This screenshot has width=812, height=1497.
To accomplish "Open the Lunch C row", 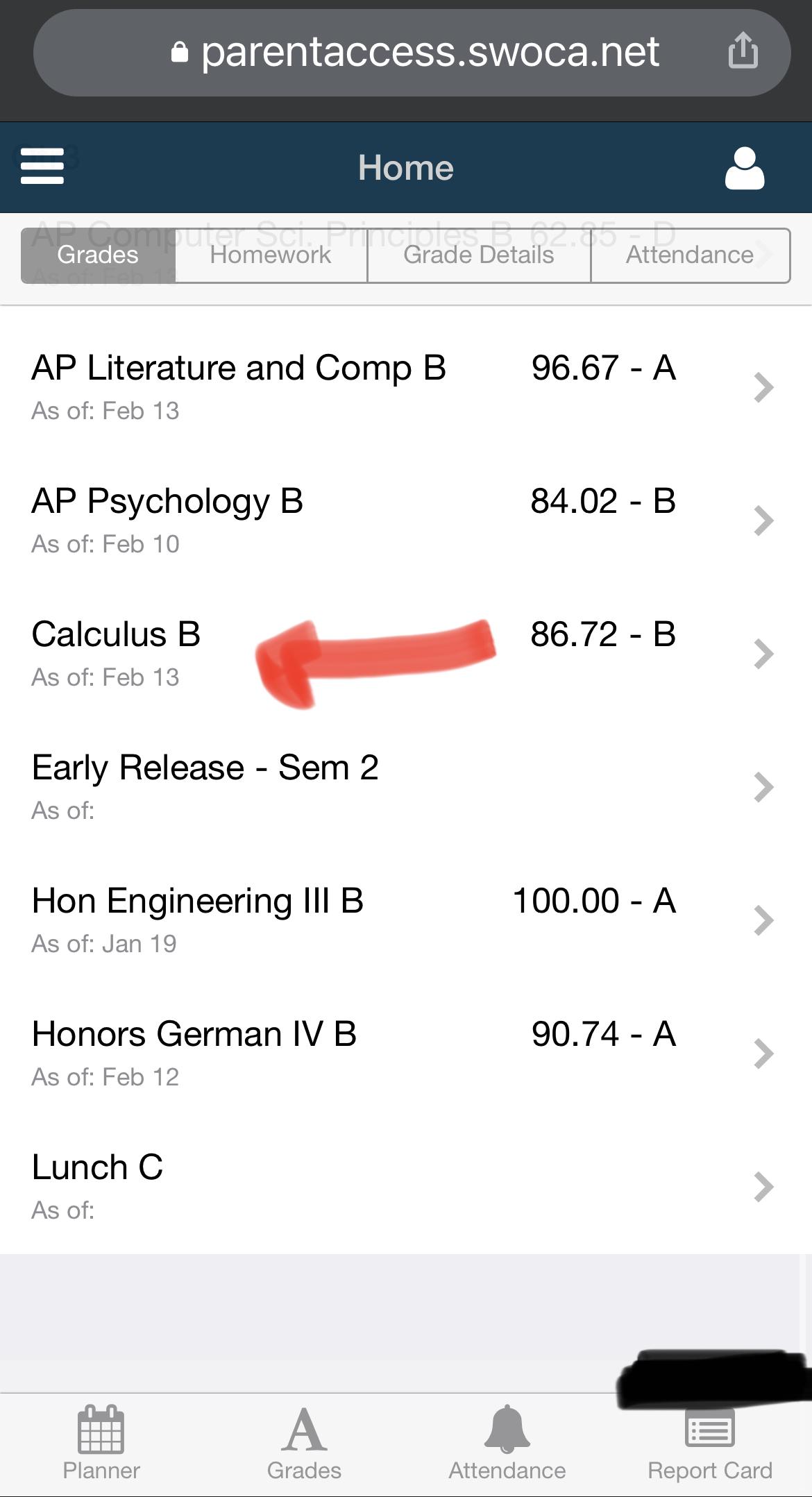I will (x=403, y=1185).
